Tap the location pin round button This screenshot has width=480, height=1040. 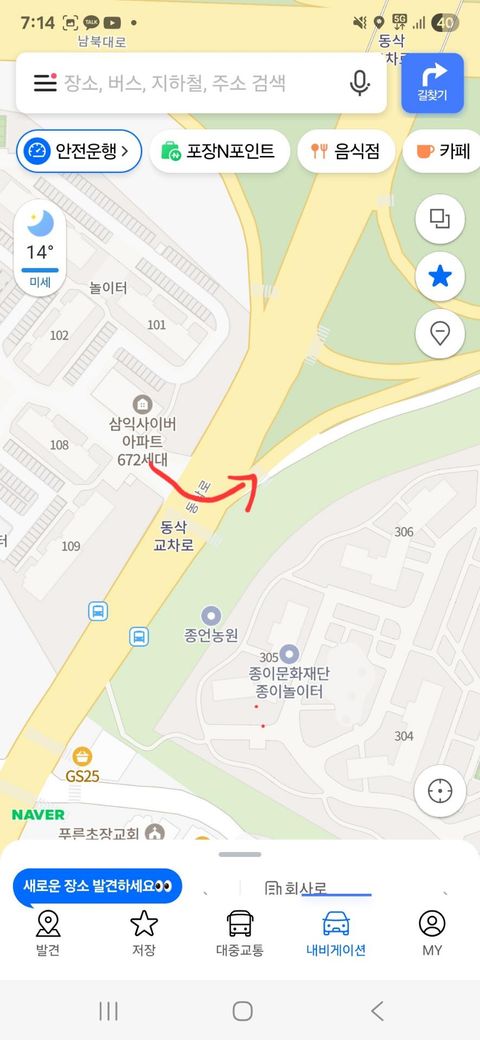coord(440,334)
